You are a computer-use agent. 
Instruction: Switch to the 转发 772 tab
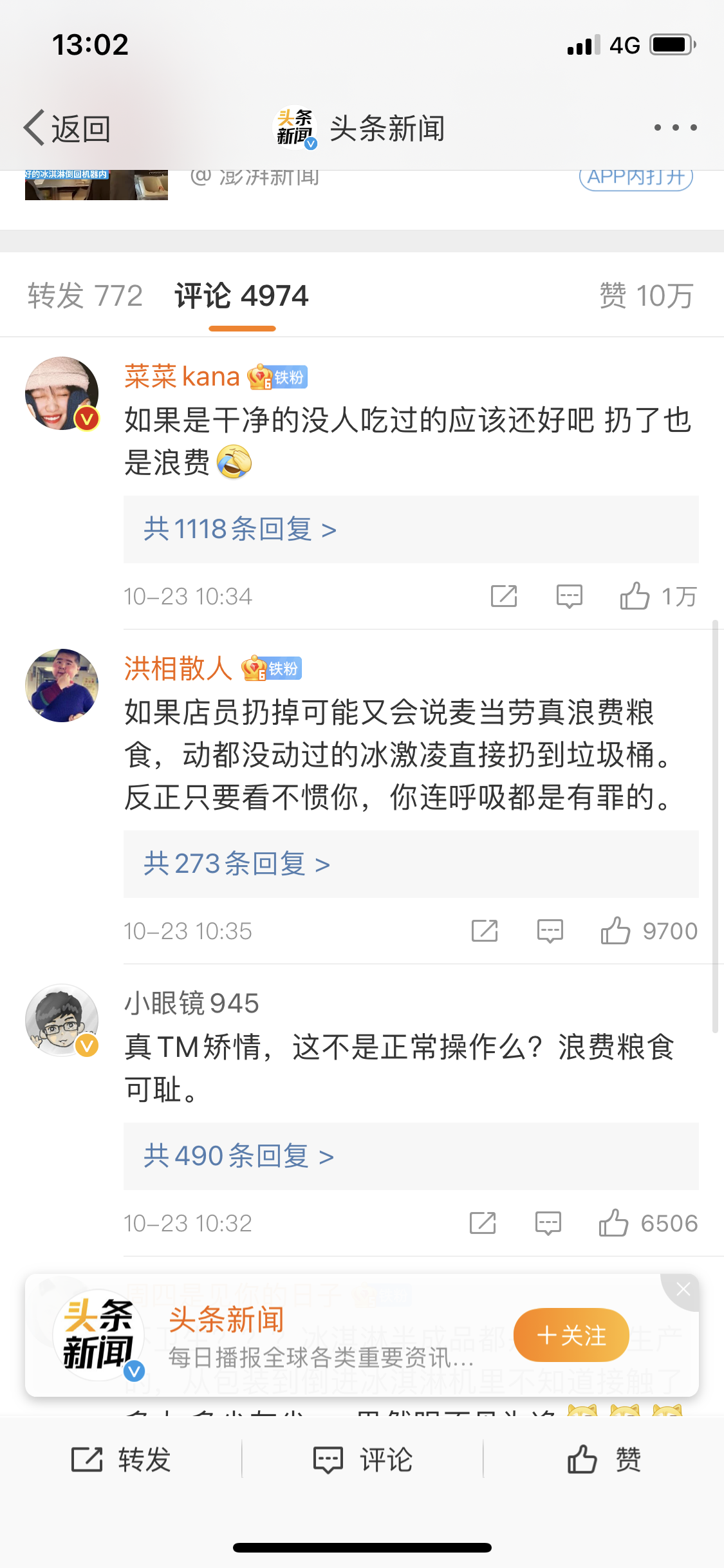[85, 296]
